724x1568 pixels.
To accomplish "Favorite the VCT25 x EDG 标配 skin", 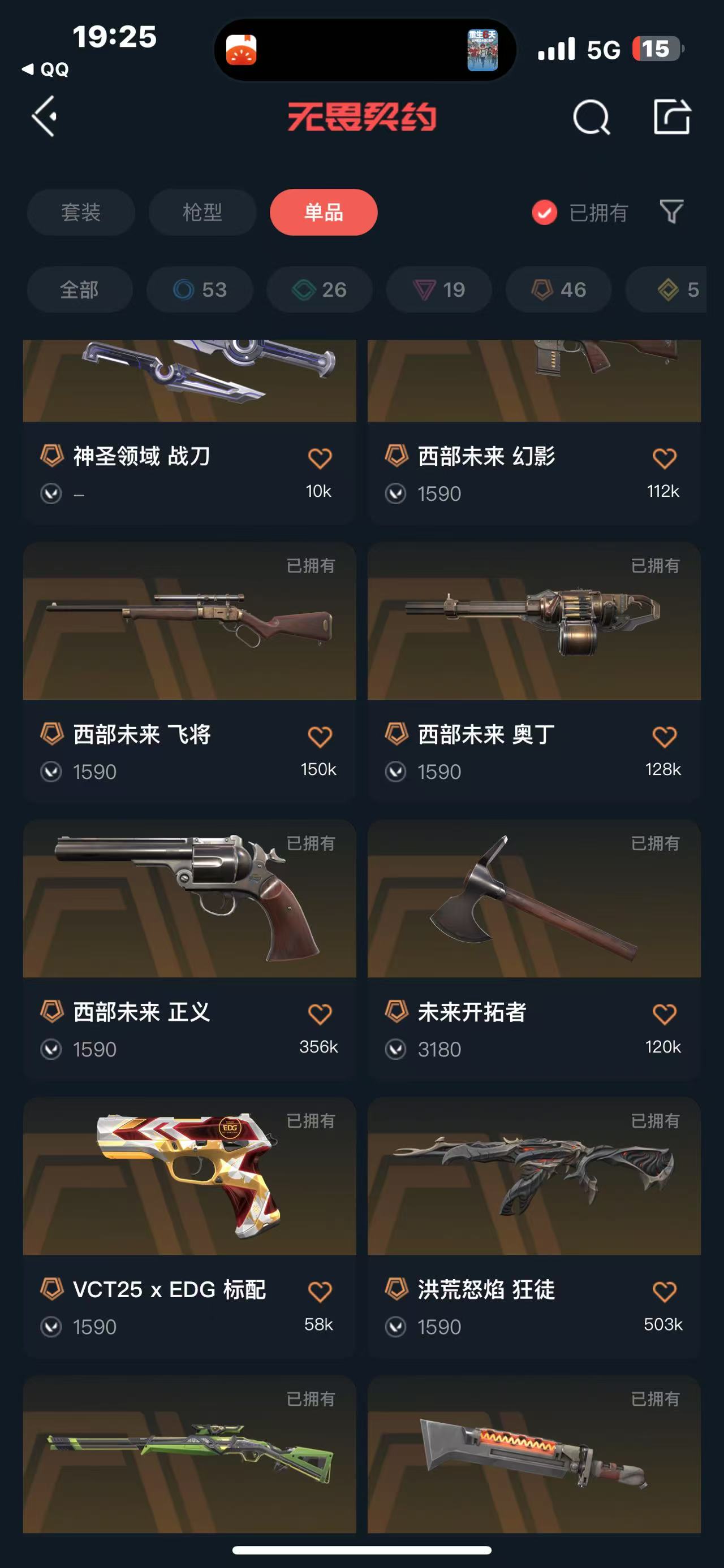I will coord(320,1292).
